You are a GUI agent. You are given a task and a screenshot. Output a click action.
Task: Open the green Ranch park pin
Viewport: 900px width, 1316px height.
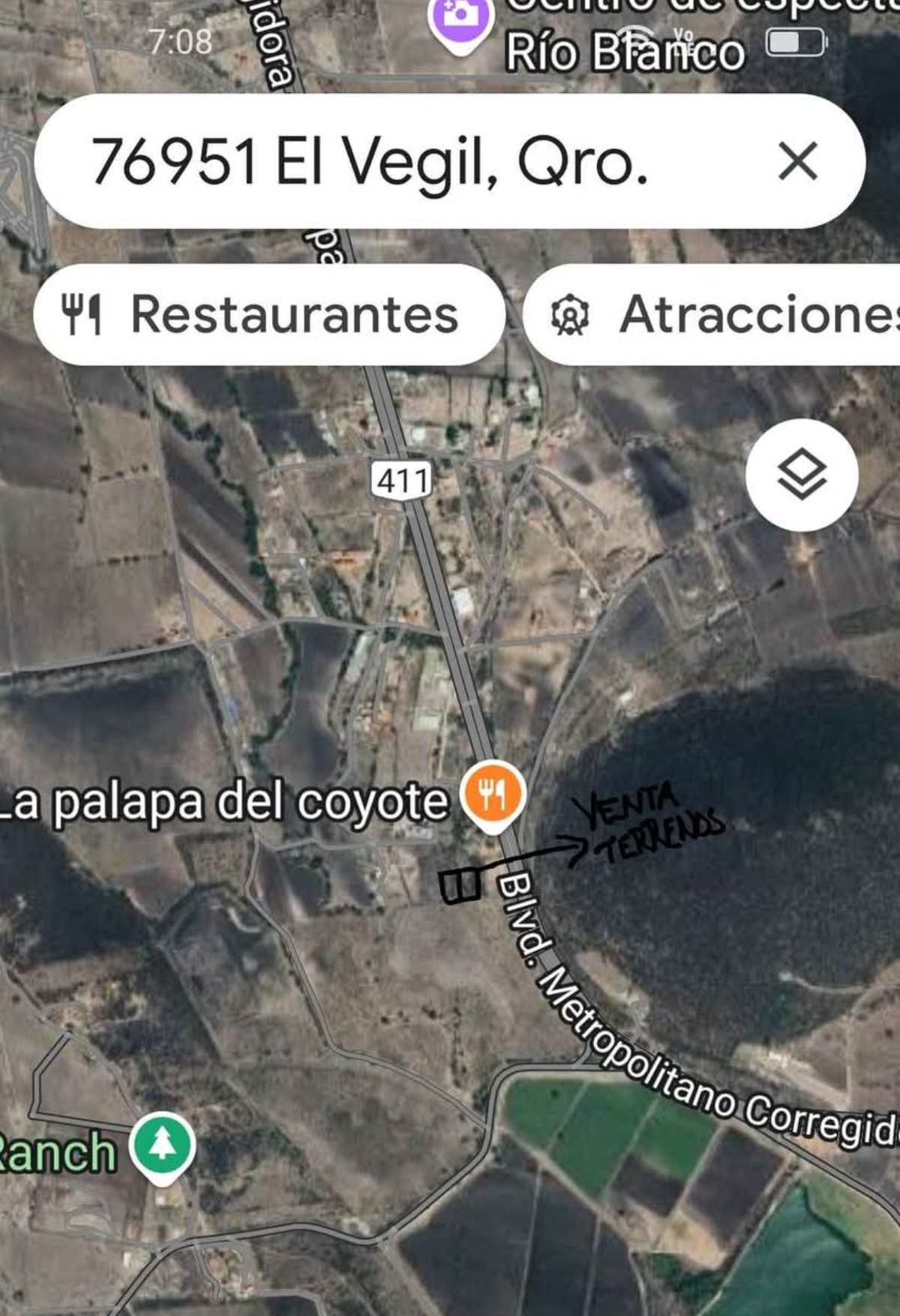[163, 1146]
